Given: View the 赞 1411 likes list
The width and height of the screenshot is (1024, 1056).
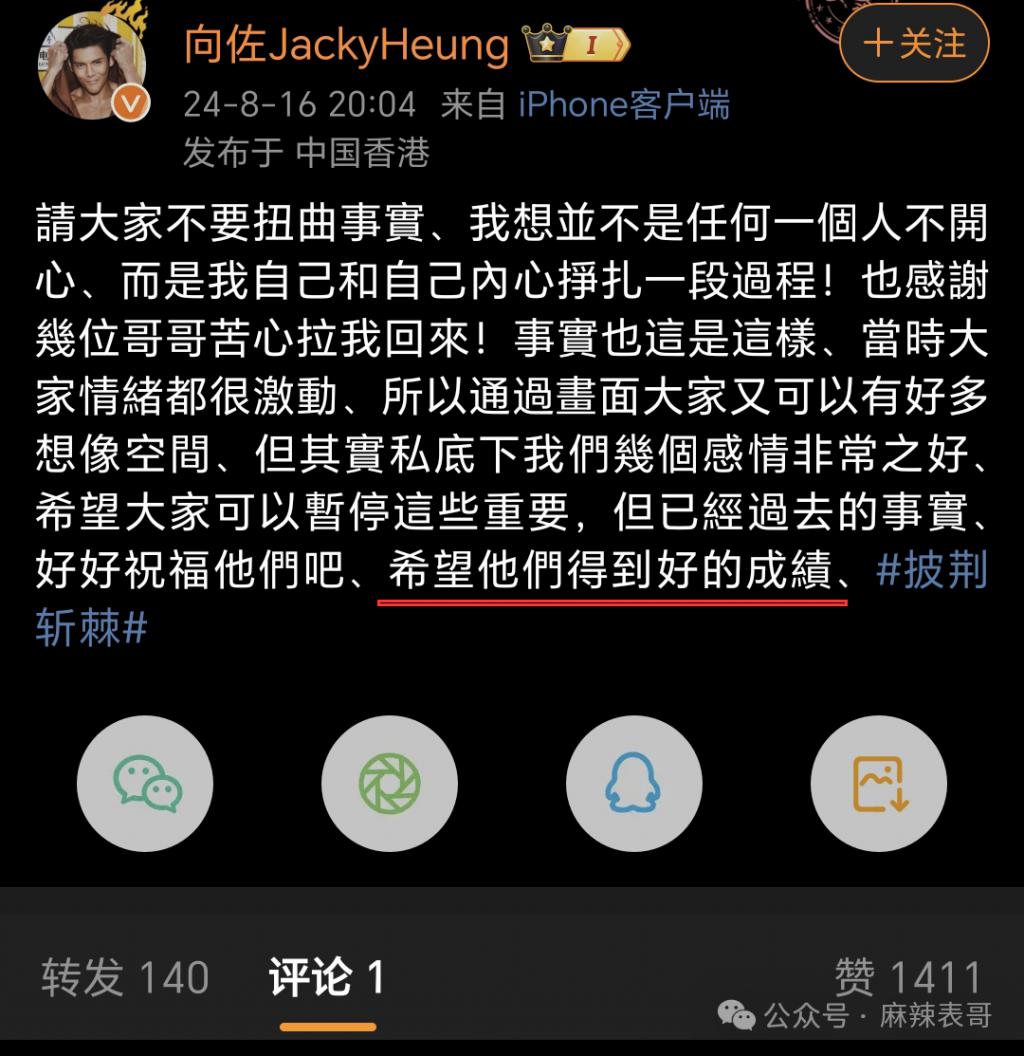Looking at the screenshot, I should tap(908, 977).
